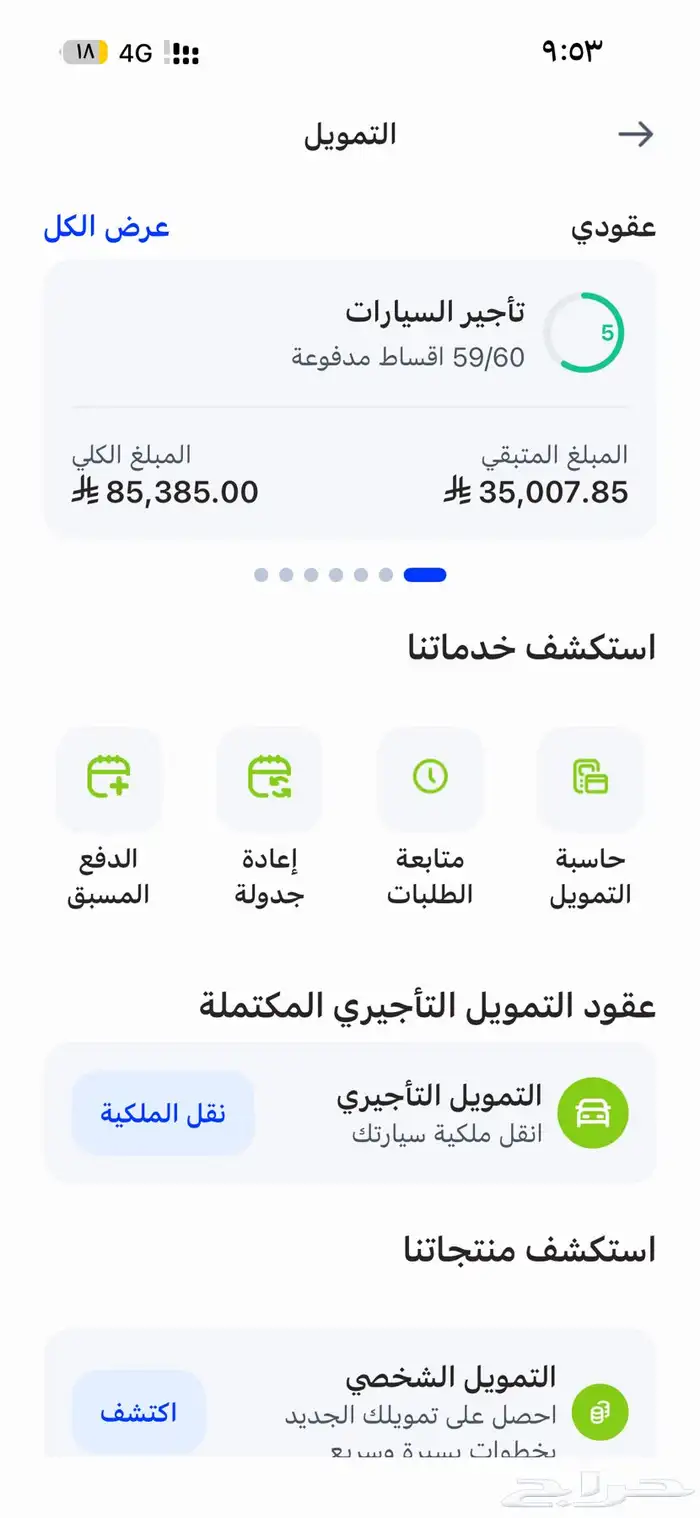700x1518 pixels.
Task: Open عرض الكل to view all contracts
Action: 106,227
